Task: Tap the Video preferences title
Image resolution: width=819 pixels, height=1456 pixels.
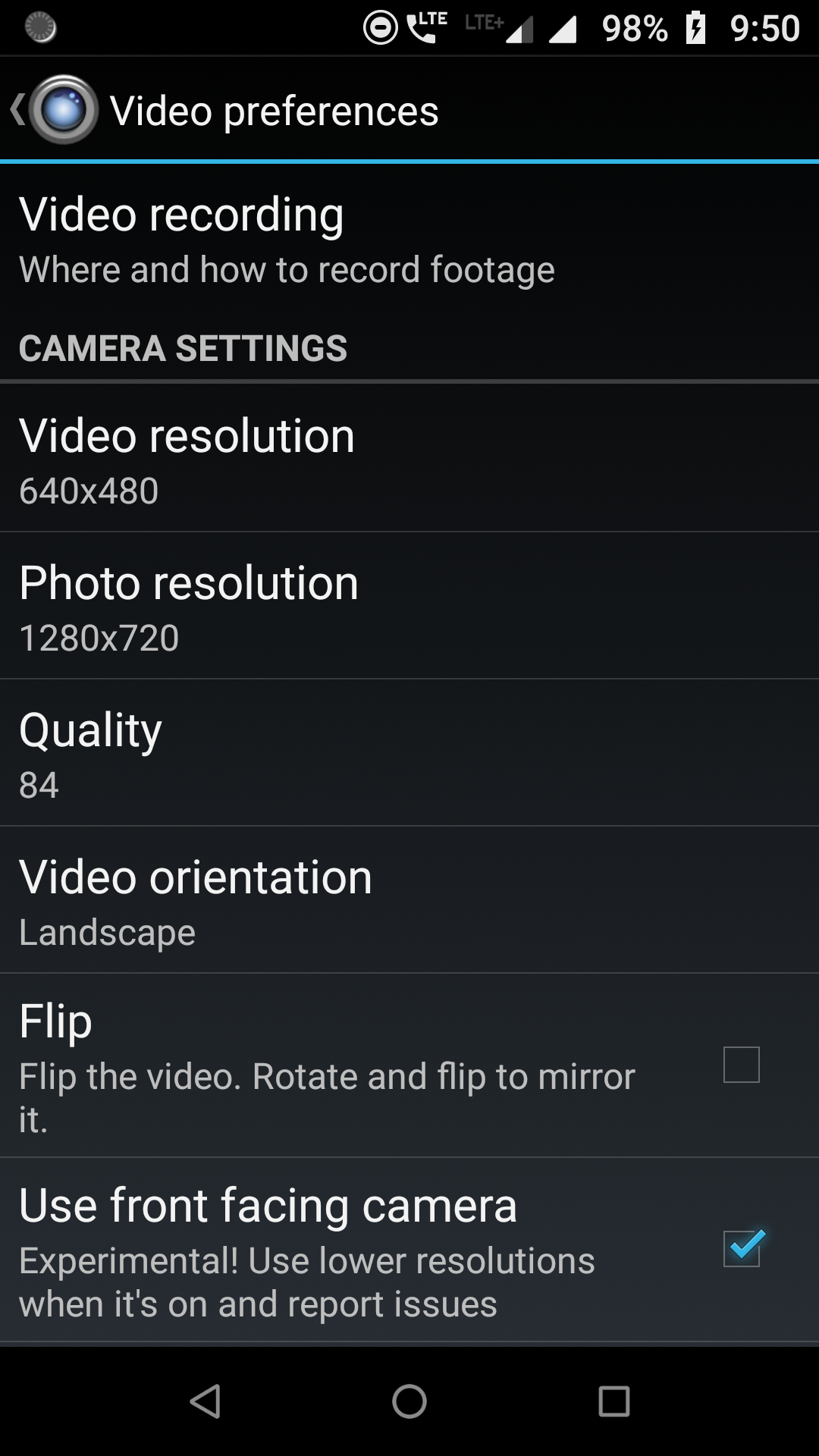Action: (275, 108)
